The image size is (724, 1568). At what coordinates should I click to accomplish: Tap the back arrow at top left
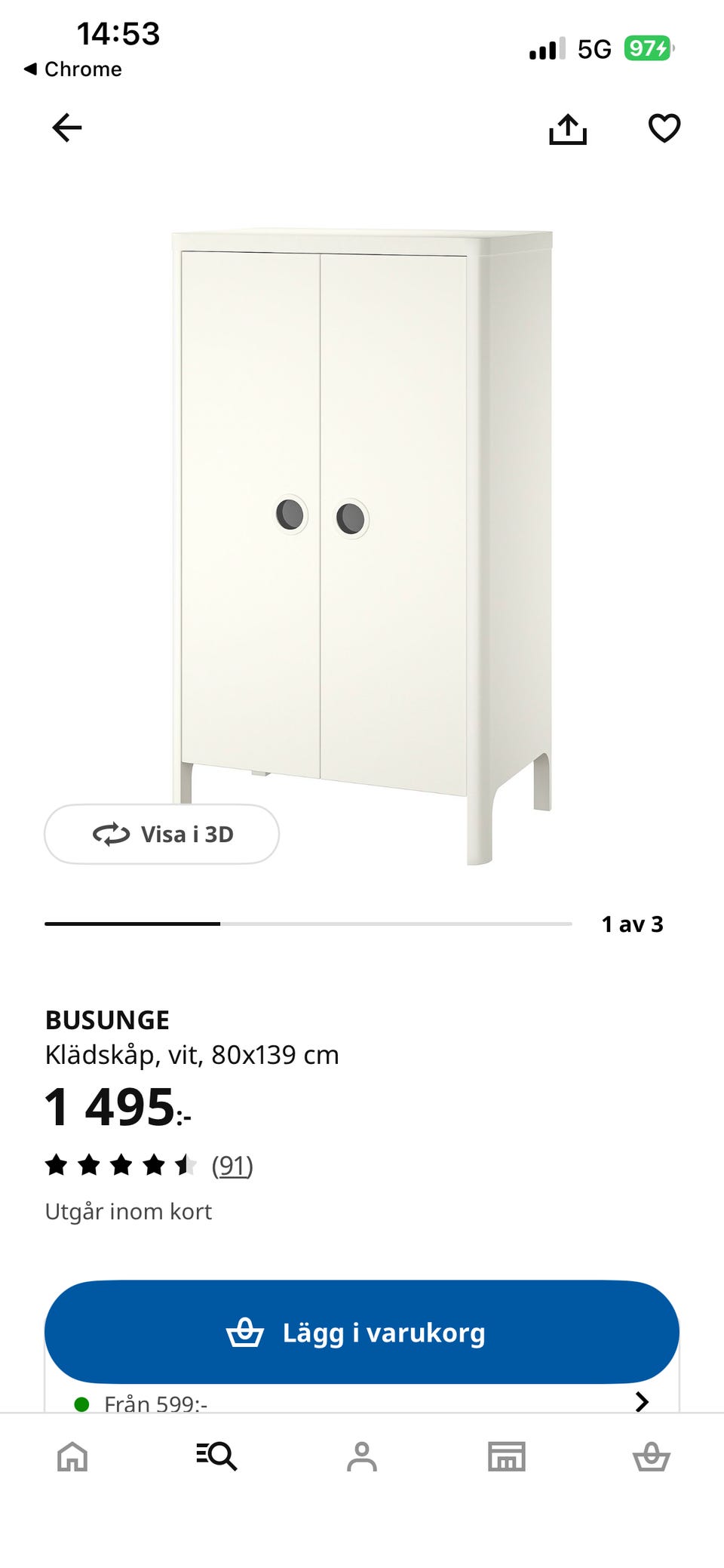click(x=68, y=128)
